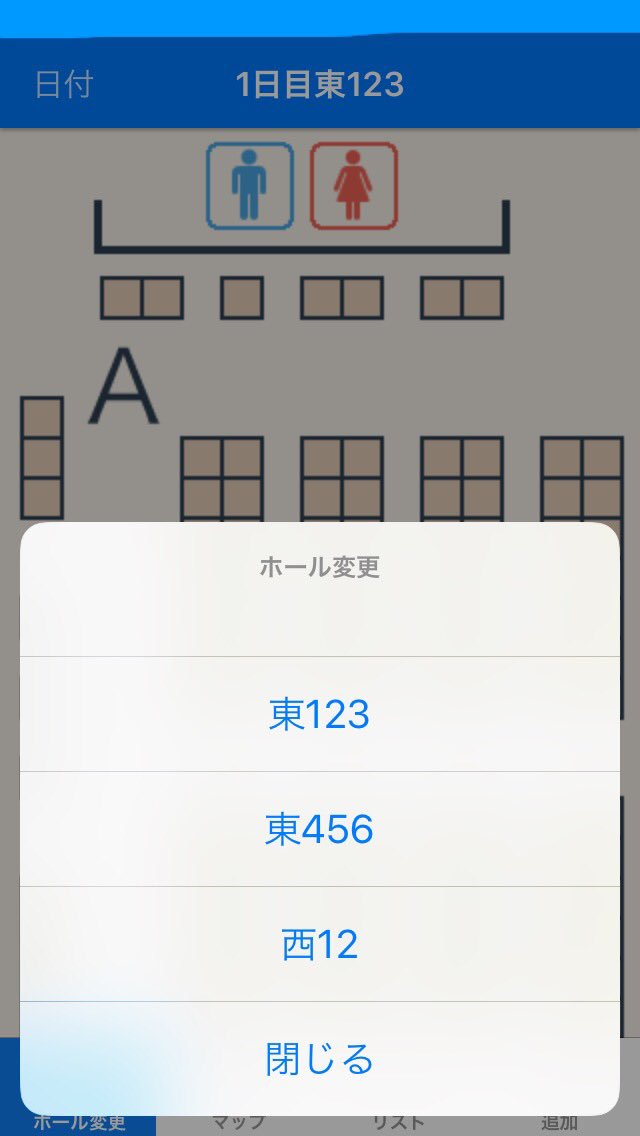Select the 東123 hall option
The height and width of the screenshot is (1136, 640).
(320, 714)
